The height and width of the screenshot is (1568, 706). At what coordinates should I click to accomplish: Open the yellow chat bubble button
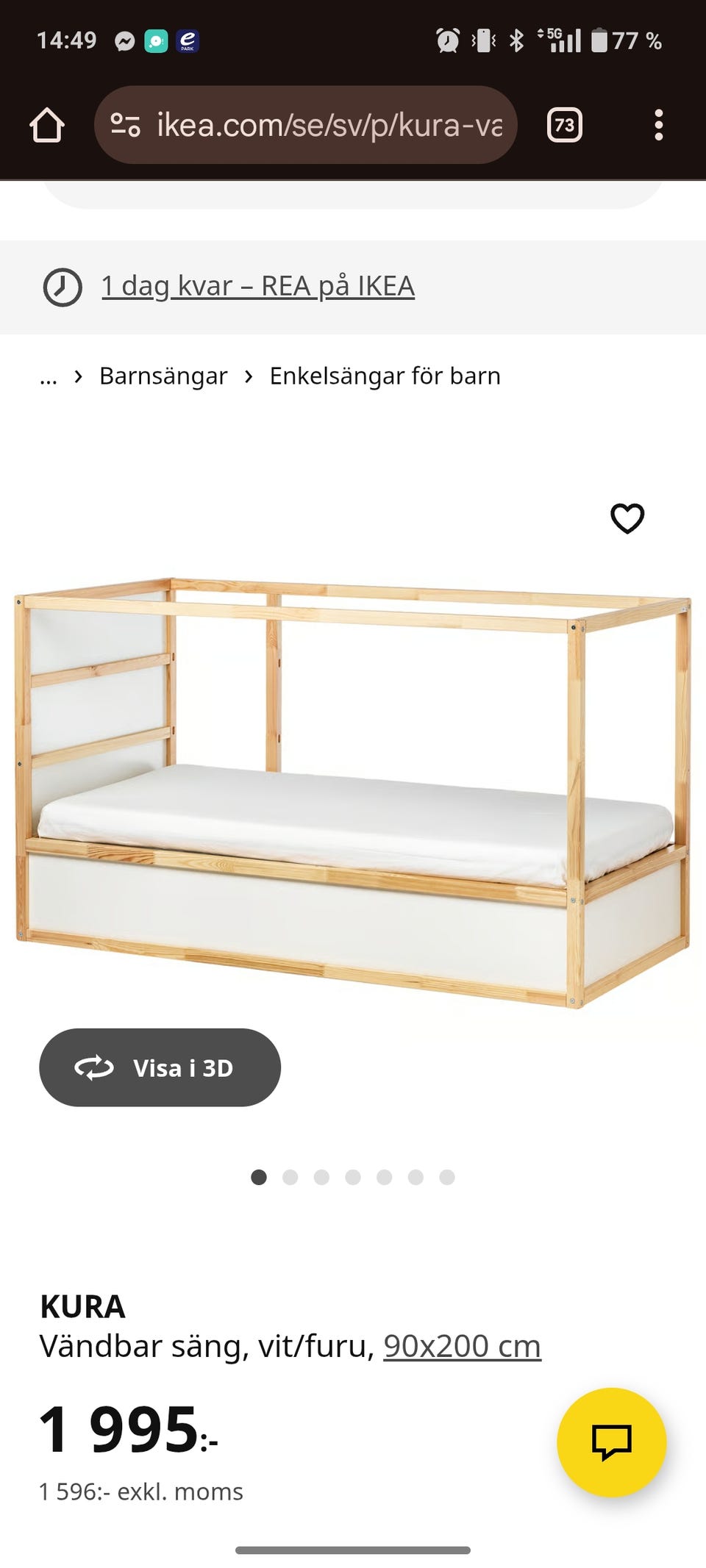coord(611,1442)
